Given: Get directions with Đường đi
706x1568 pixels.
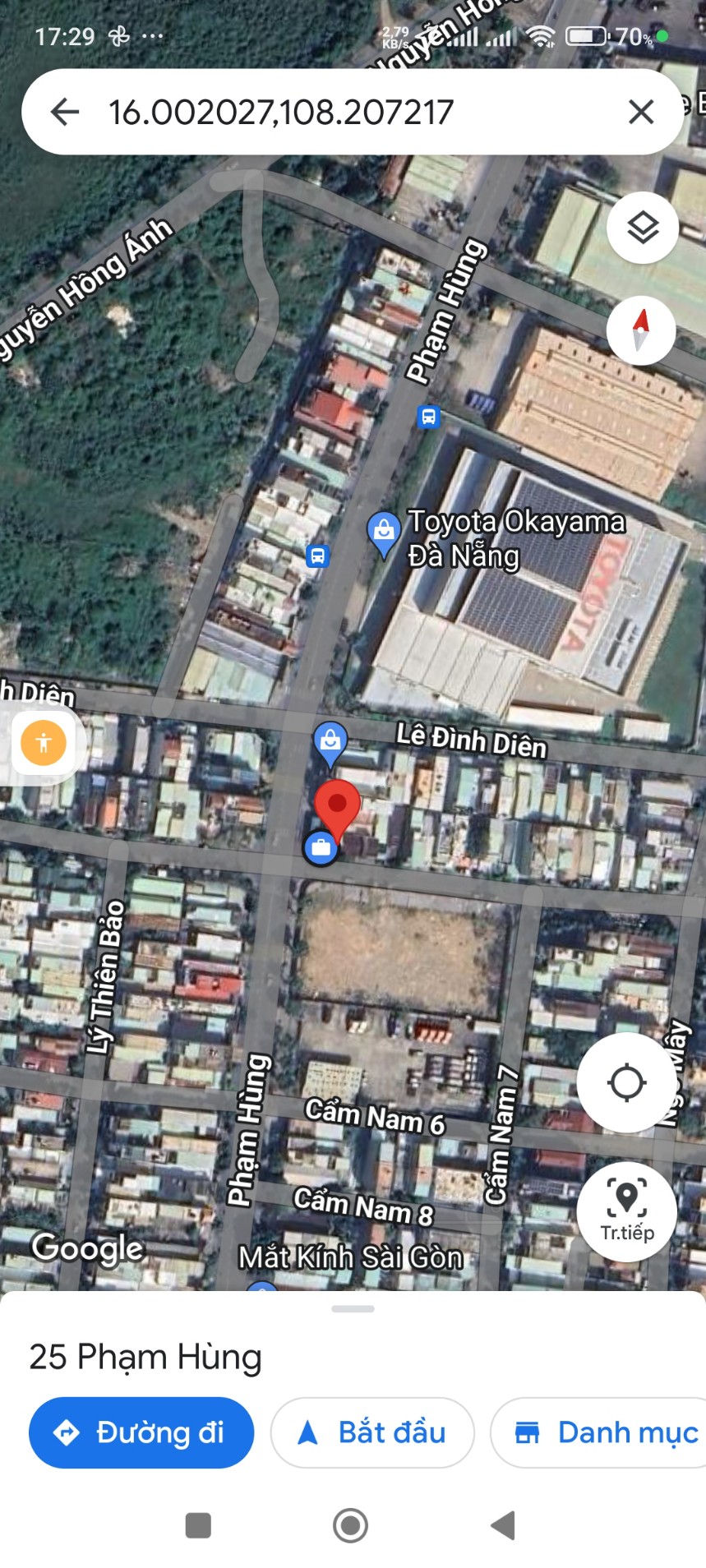Looking at the screenshot, I should pos(141,1432).
